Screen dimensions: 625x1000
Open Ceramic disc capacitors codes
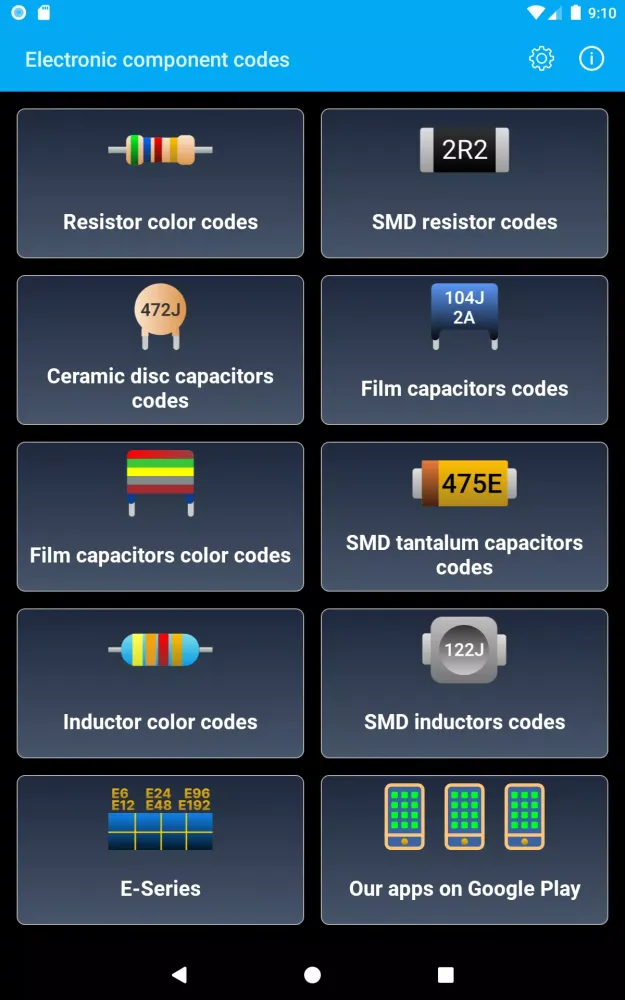coord(160,350)
